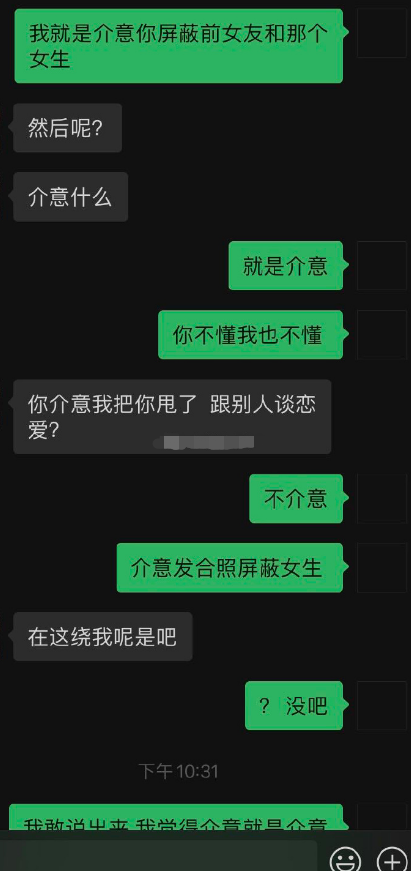Open the emoji sticker panel

[x=345, y=859]
